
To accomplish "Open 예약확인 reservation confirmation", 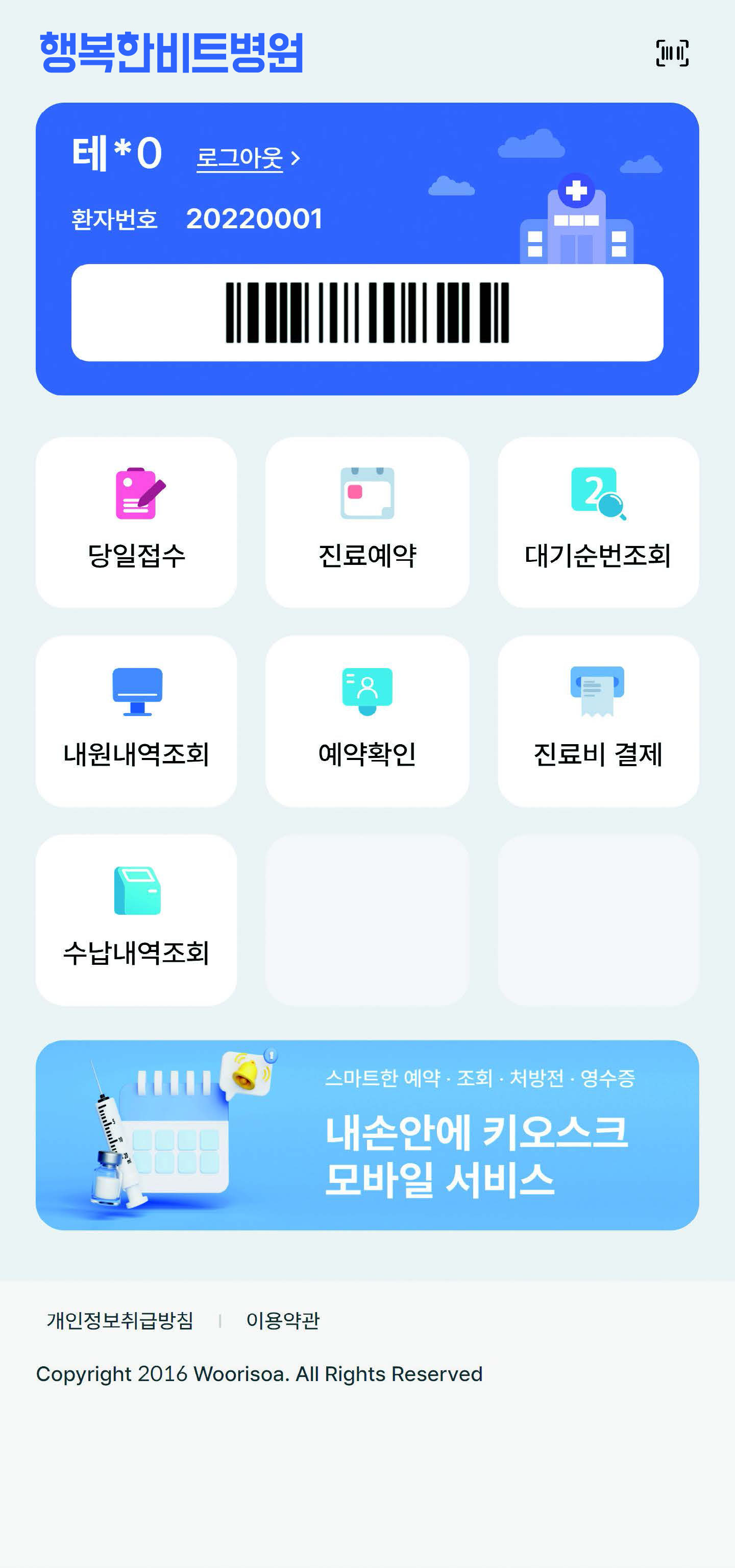I will click(367, 721).
